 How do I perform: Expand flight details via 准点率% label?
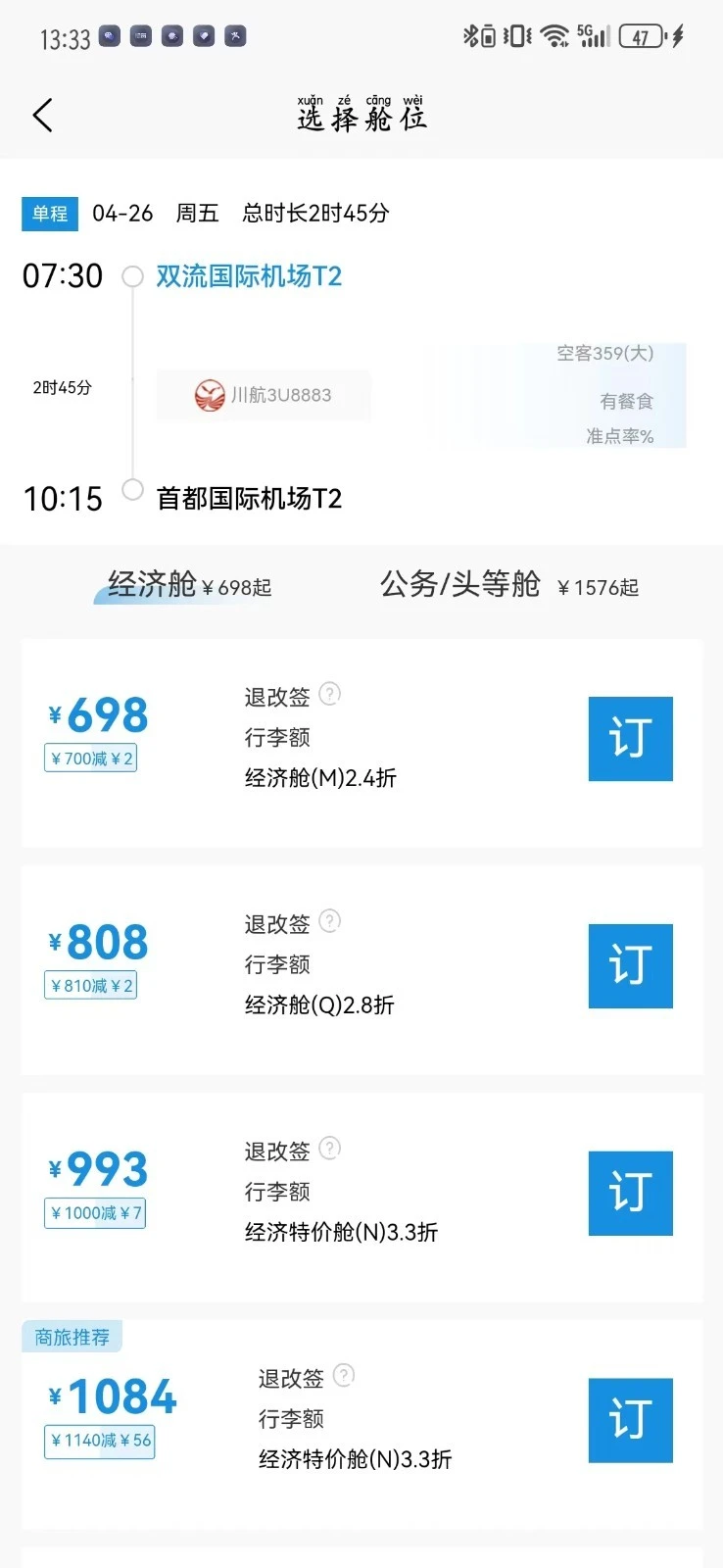[x=617, y=436]
